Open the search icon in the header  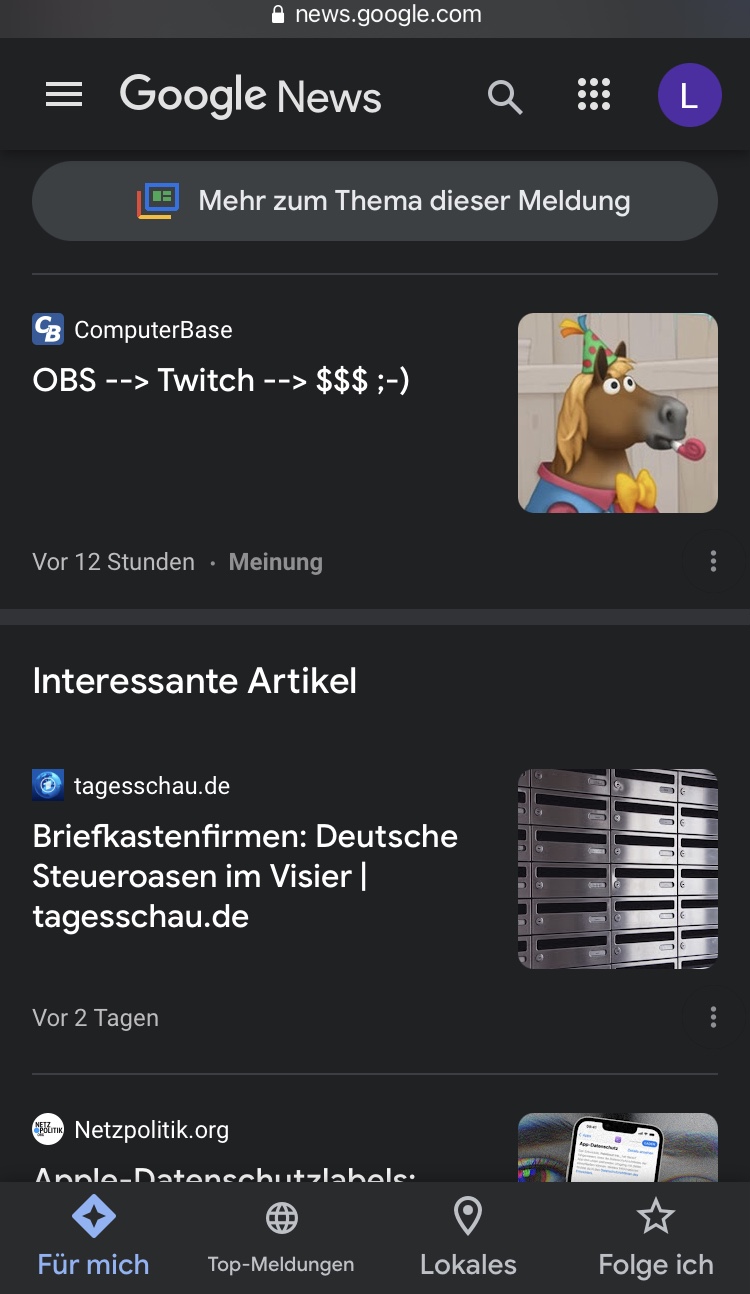pyautogui.click(x=504, y=97)
